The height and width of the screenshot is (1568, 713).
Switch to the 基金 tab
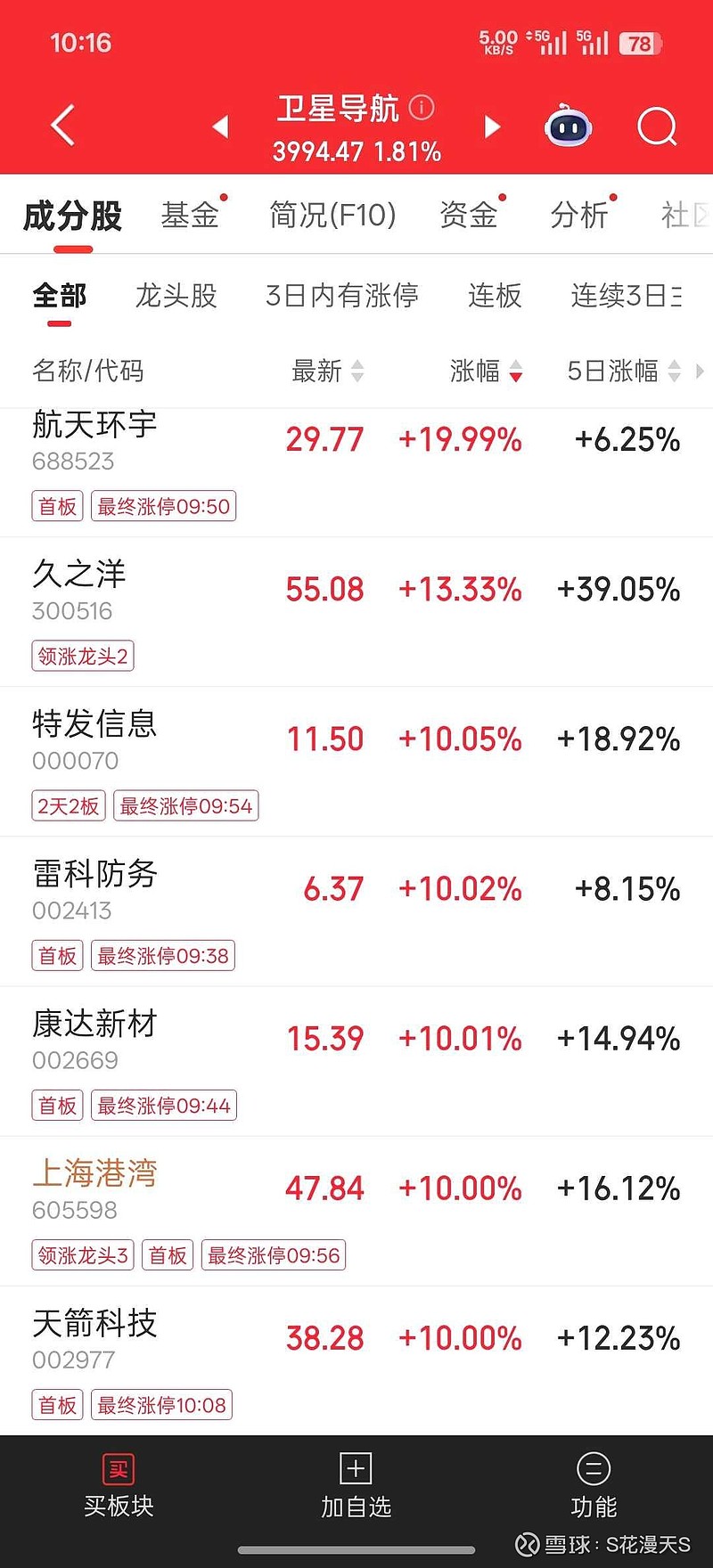(x=190, y=215)
